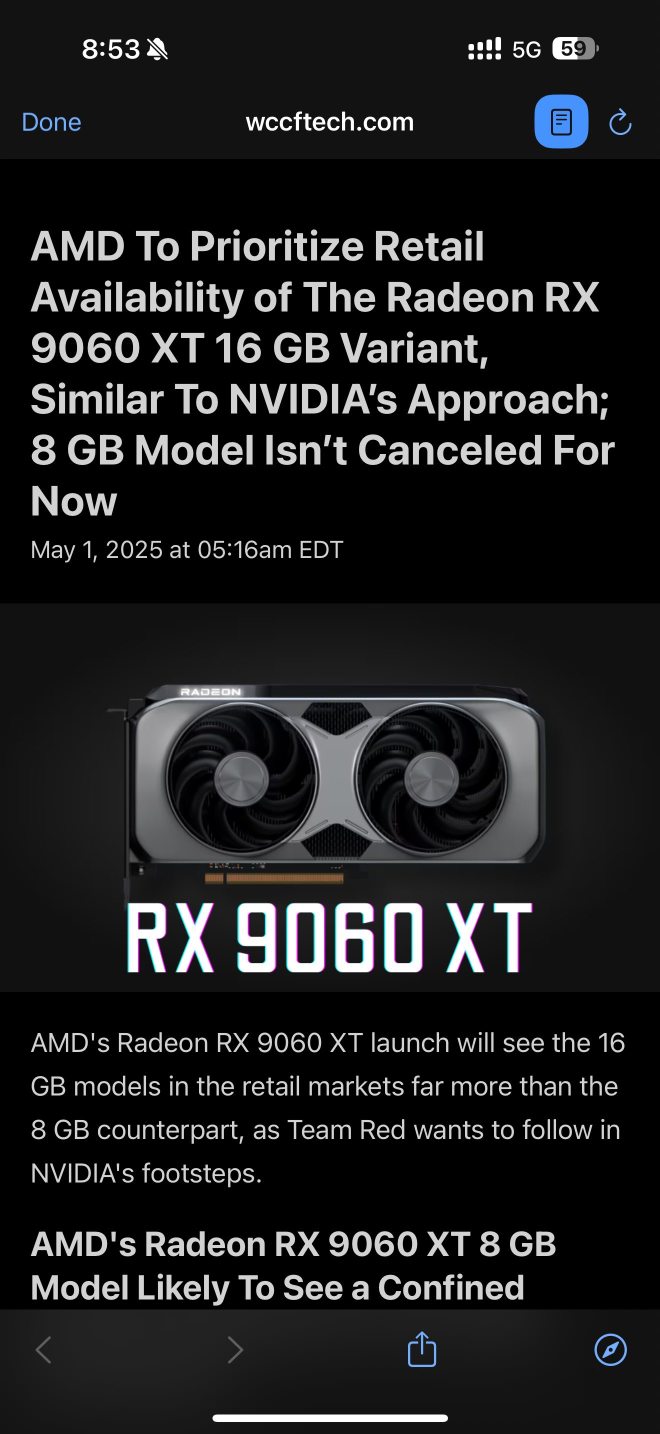Reload the wccftech.com page
Viewport: 660px width, 1434px height.
[620, 123]
